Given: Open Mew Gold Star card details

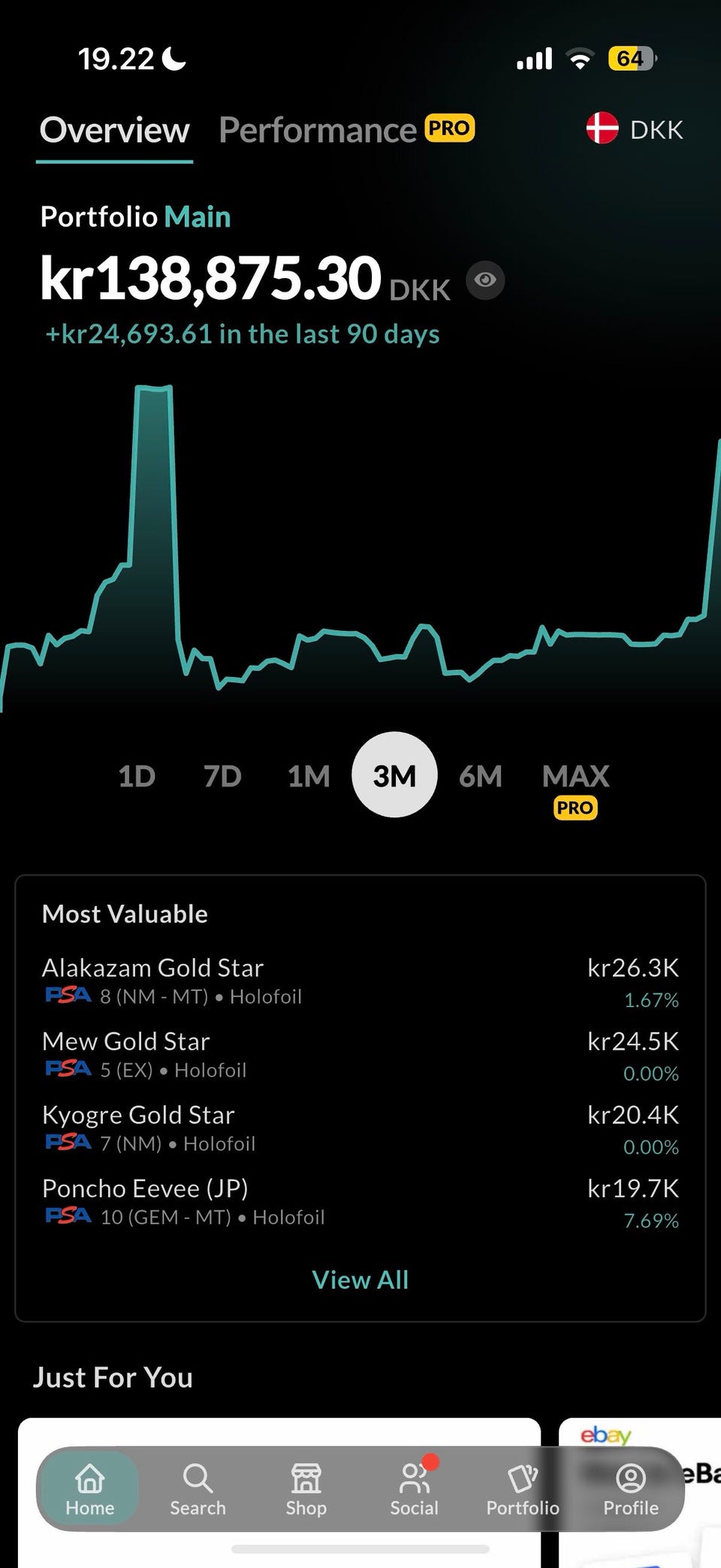Looking at the screenshot, I should (360, 1056).
